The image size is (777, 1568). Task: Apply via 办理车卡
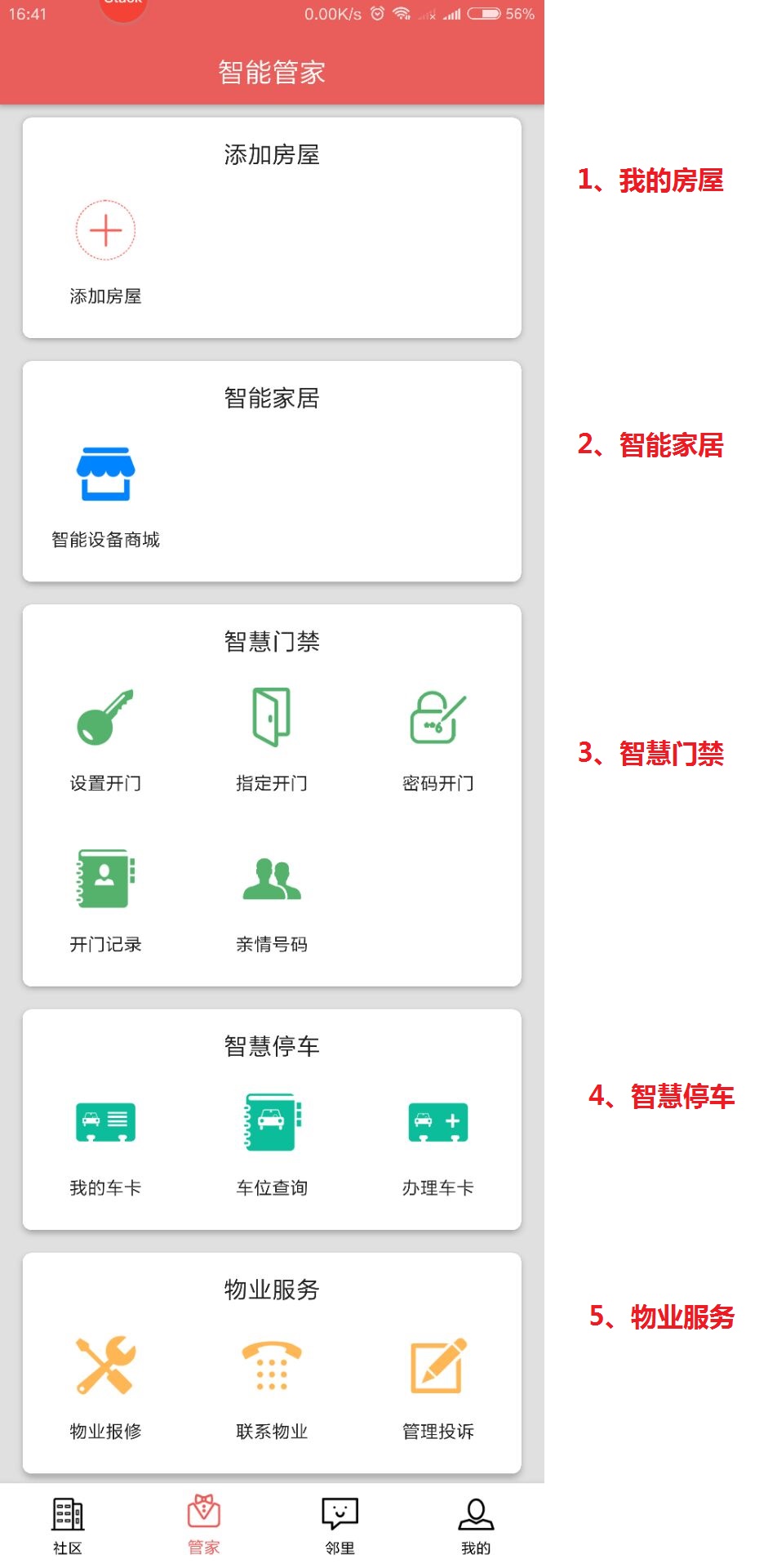coord(437,1123)
